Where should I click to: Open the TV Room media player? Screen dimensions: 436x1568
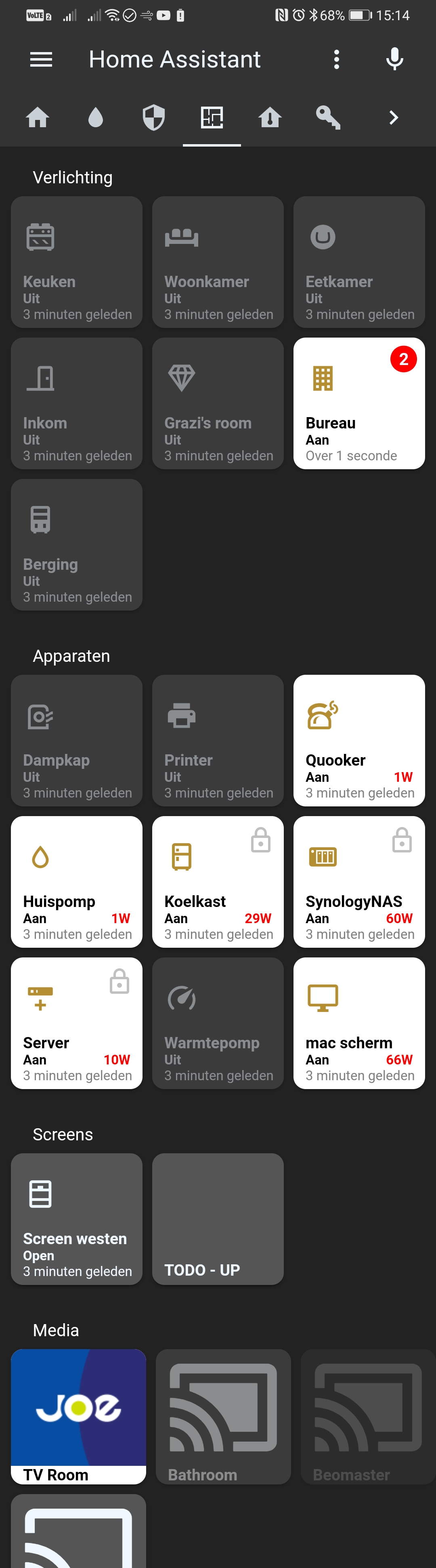click(x=79, y=1416)
